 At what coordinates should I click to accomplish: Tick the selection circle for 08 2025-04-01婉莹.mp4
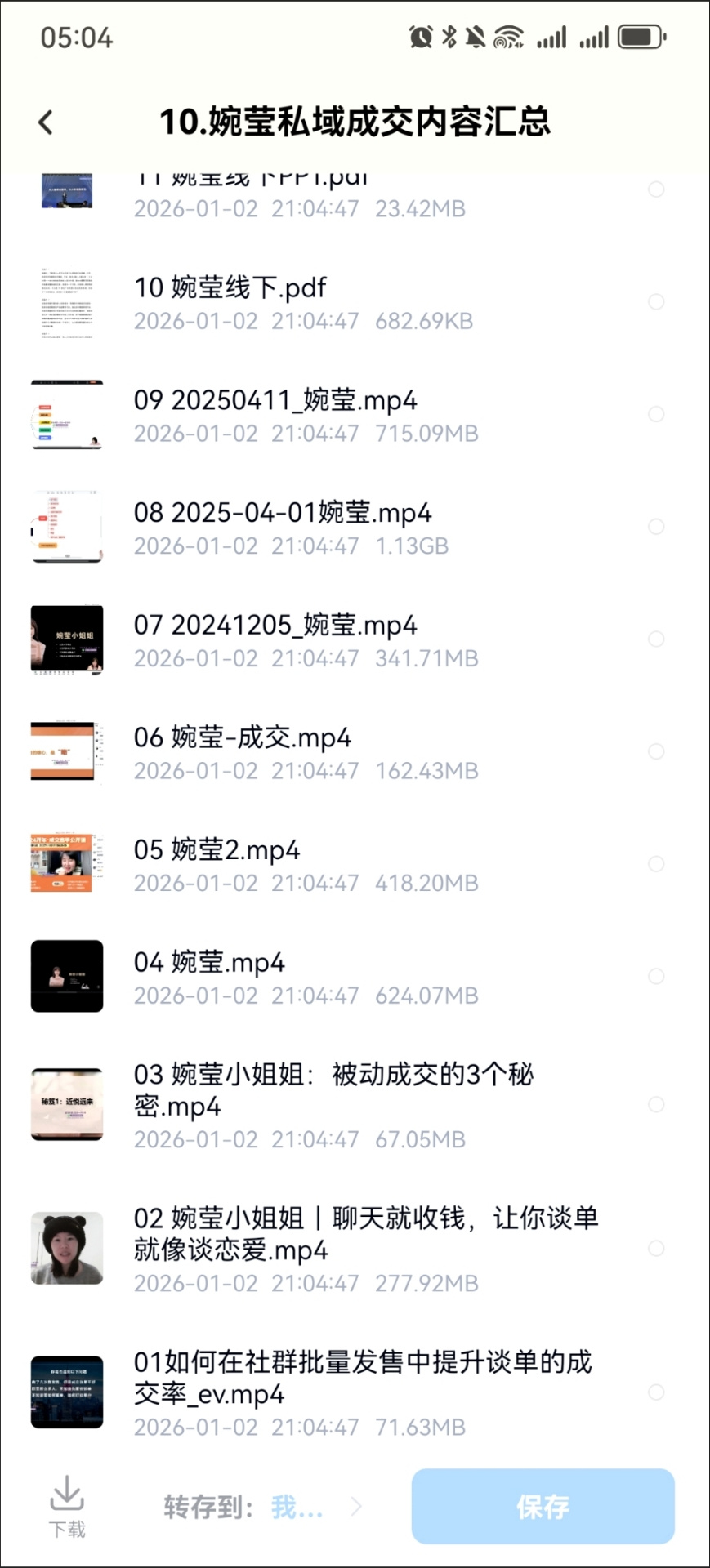(656, 527)
